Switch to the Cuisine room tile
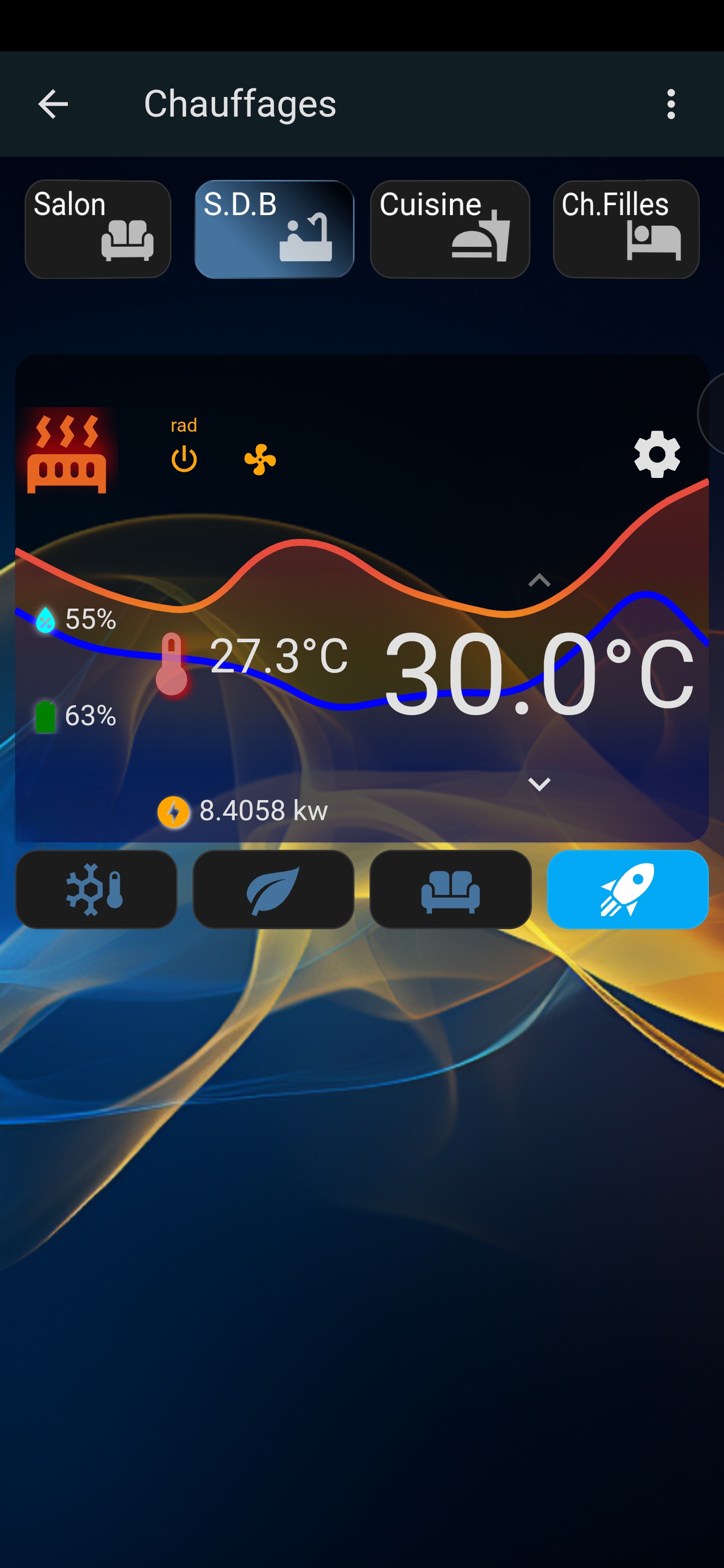This screenshot has height=1568, width=724. click(x=450, y=230)
